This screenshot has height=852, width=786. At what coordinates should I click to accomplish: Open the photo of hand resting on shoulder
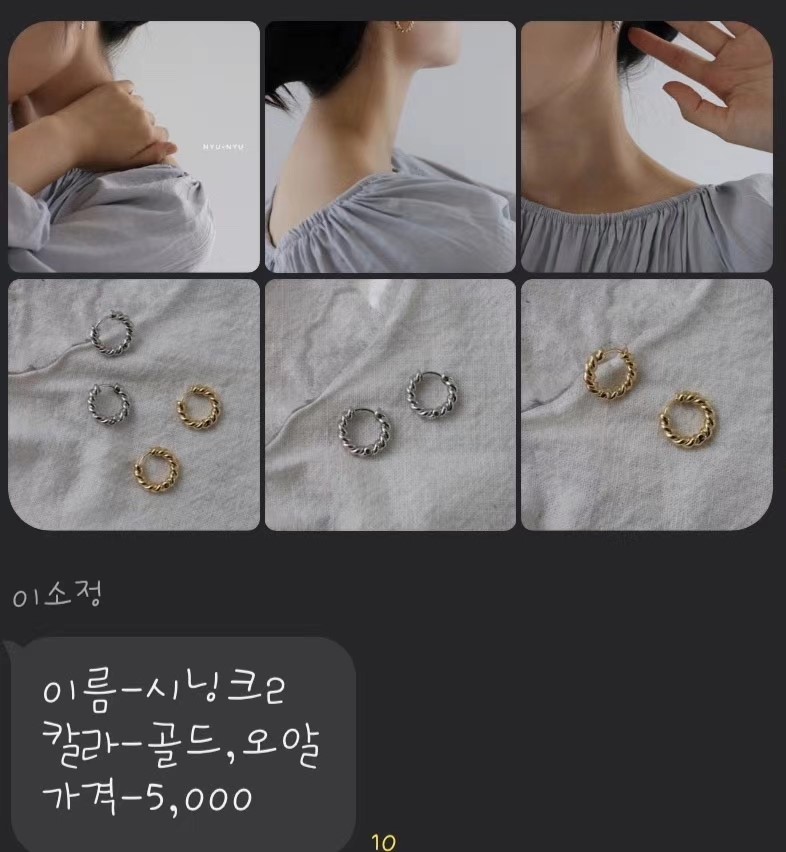click(134, 147)
